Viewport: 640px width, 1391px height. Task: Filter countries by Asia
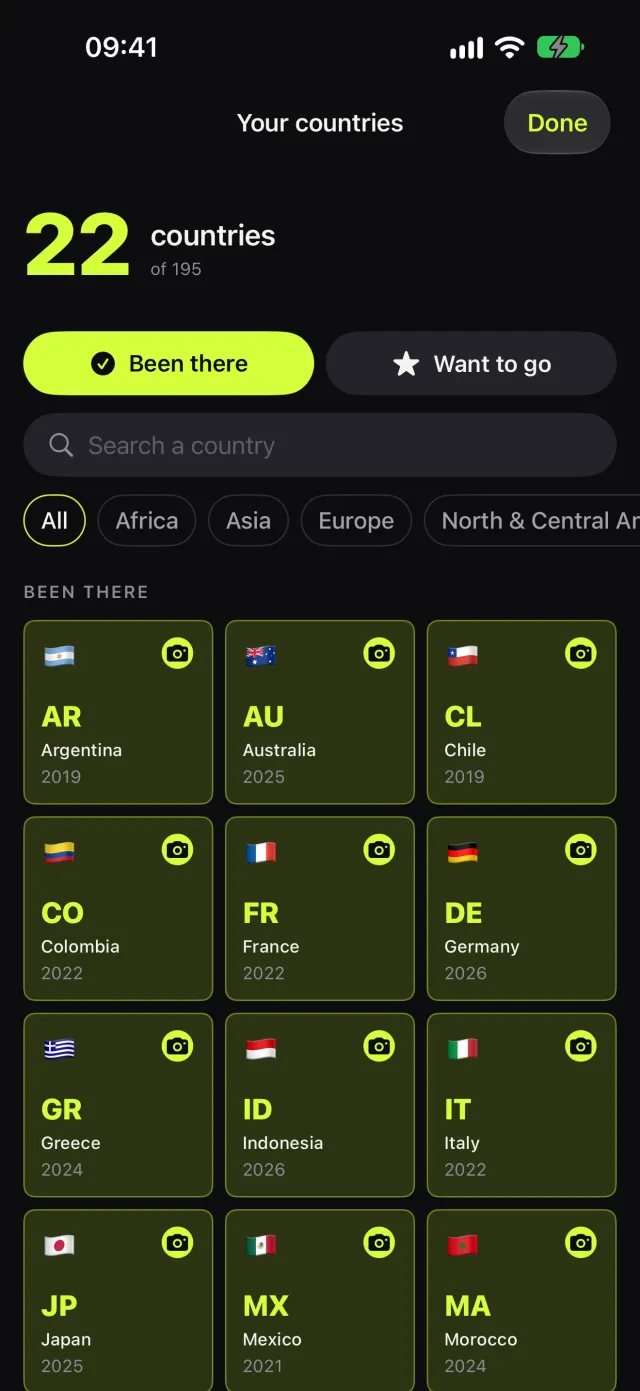248,521
